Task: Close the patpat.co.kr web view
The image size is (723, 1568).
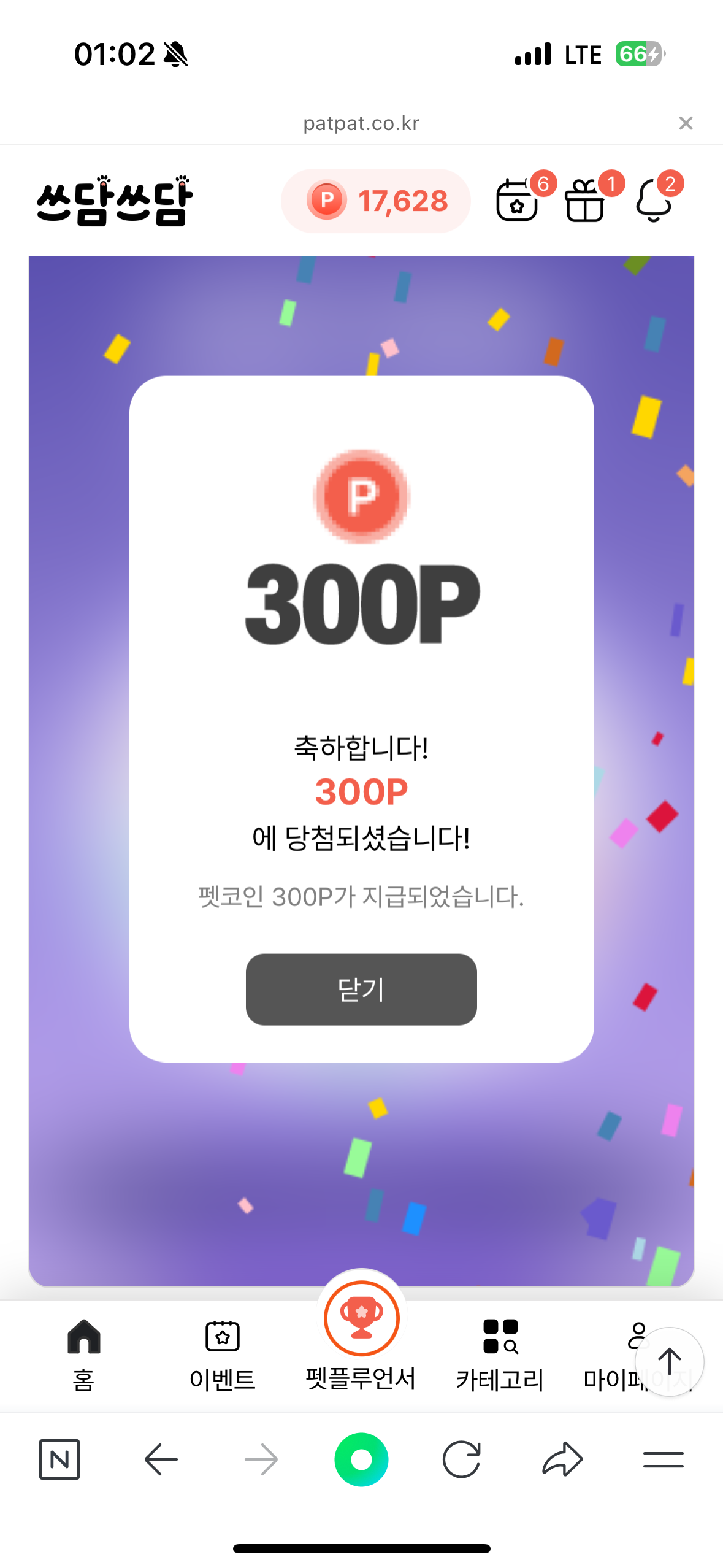Action: pos(686,123)
